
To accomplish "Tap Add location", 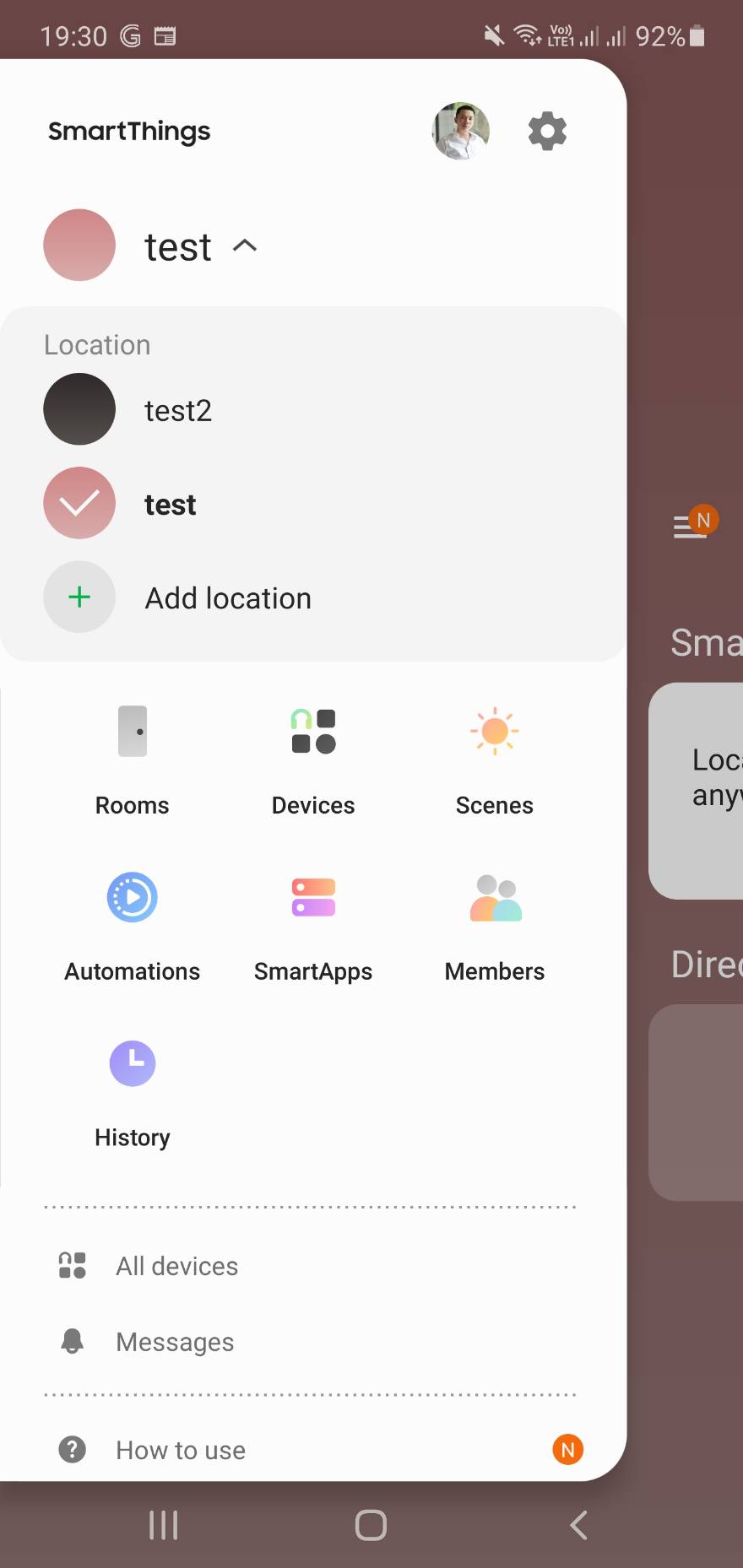I will (312, 597).
